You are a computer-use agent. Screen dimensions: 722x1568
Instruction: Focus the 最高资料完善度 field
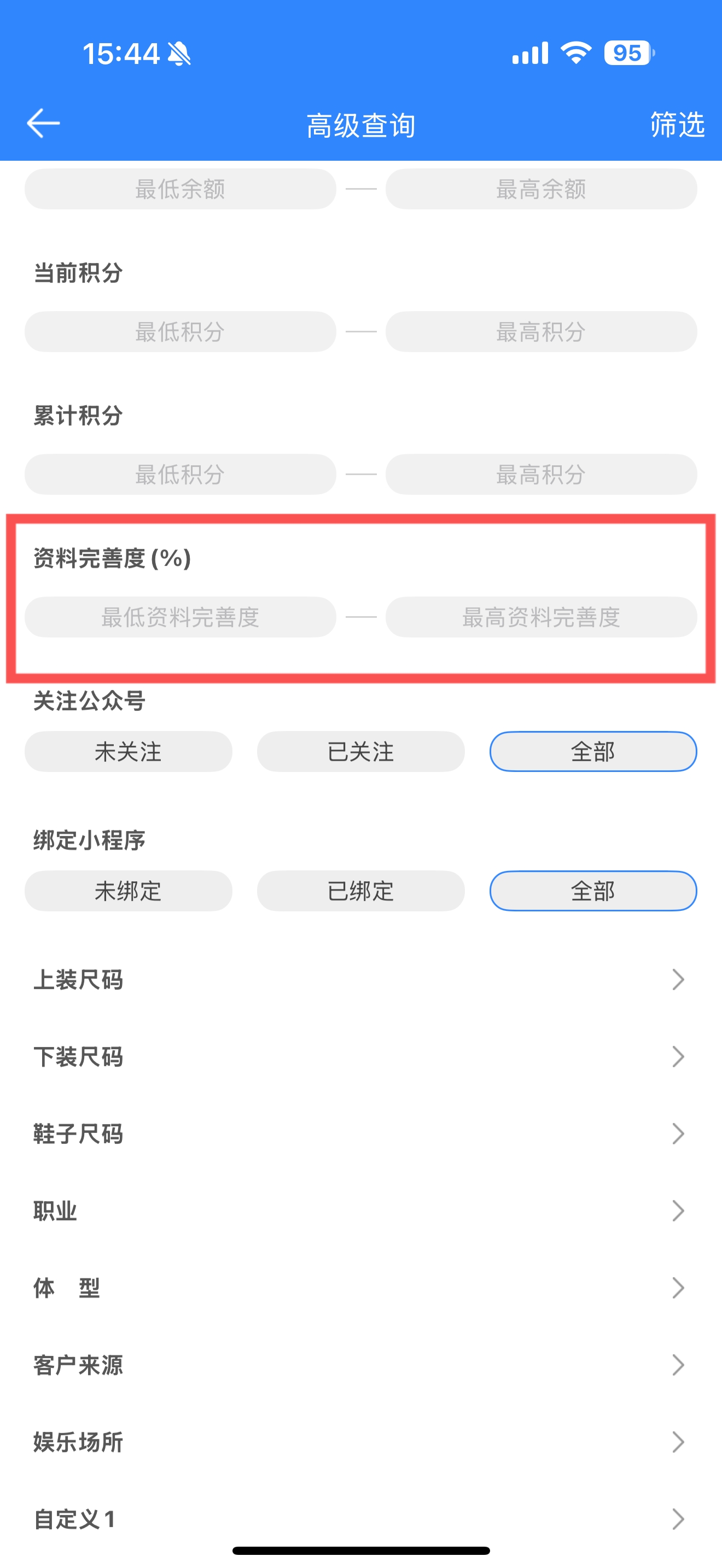[541, 617]
